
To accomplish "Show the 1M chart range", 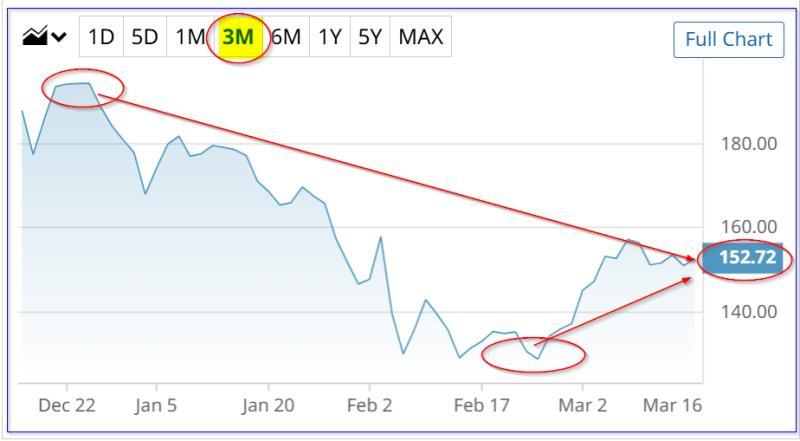I will (x=190, y=38).
